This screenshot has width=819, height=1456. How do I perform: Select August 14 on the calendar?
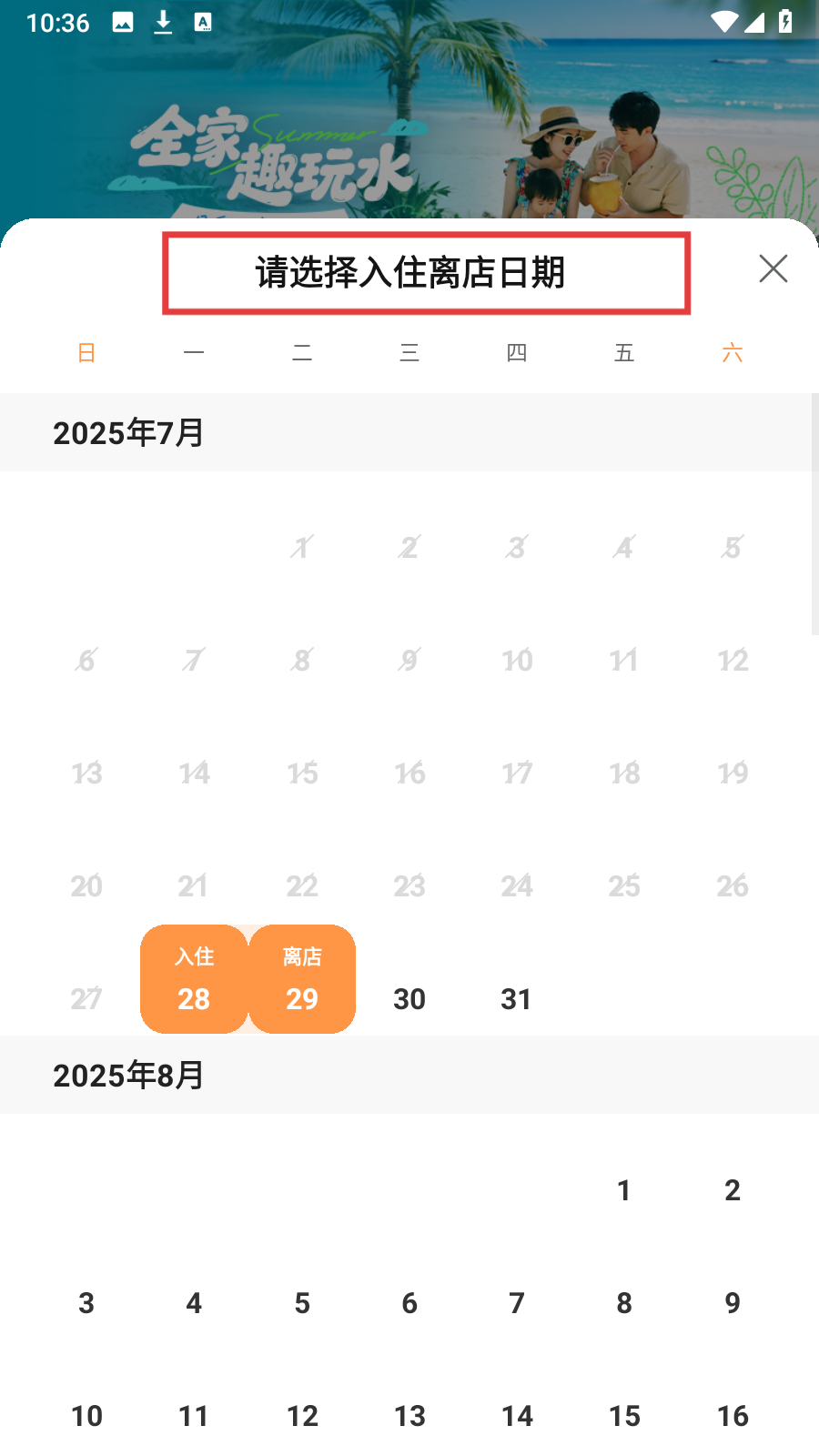tap(517, 1416)
